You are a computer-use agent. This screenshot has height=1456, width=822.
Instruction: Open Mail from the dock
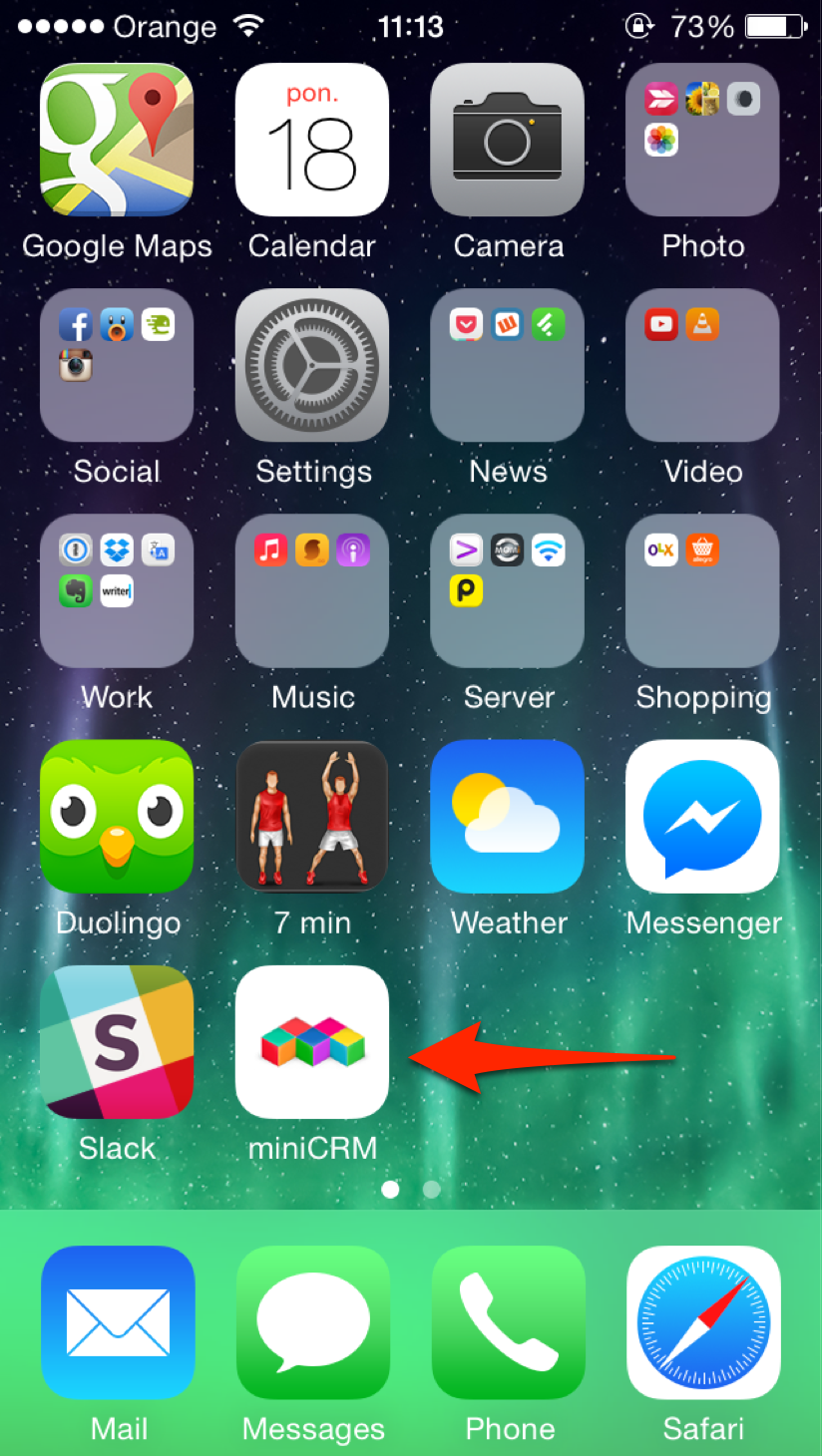118,1322
